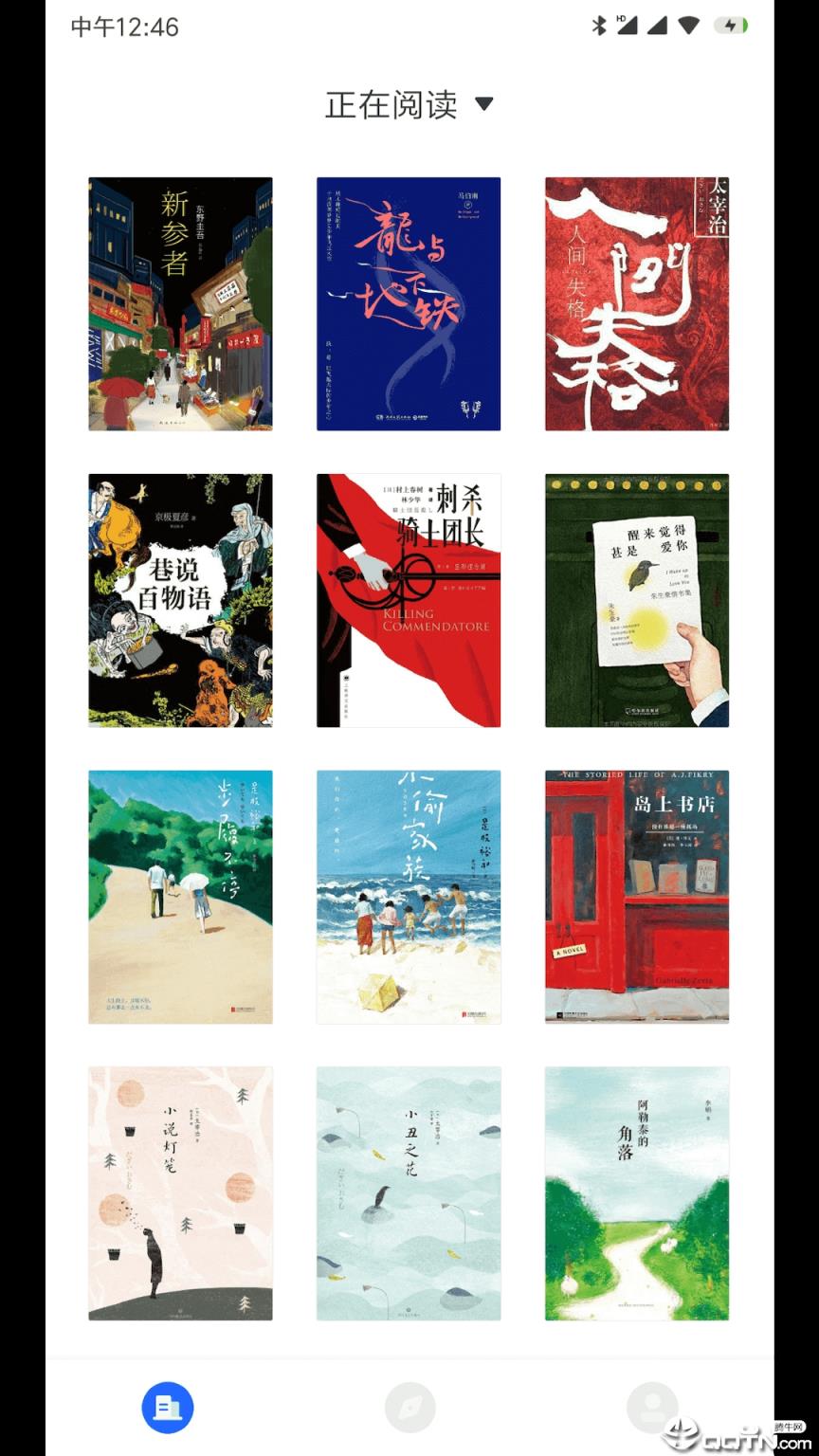The image size is (819, 1456).
Task: Open the book 小丑之花
Action: (x=409, y=1193)
